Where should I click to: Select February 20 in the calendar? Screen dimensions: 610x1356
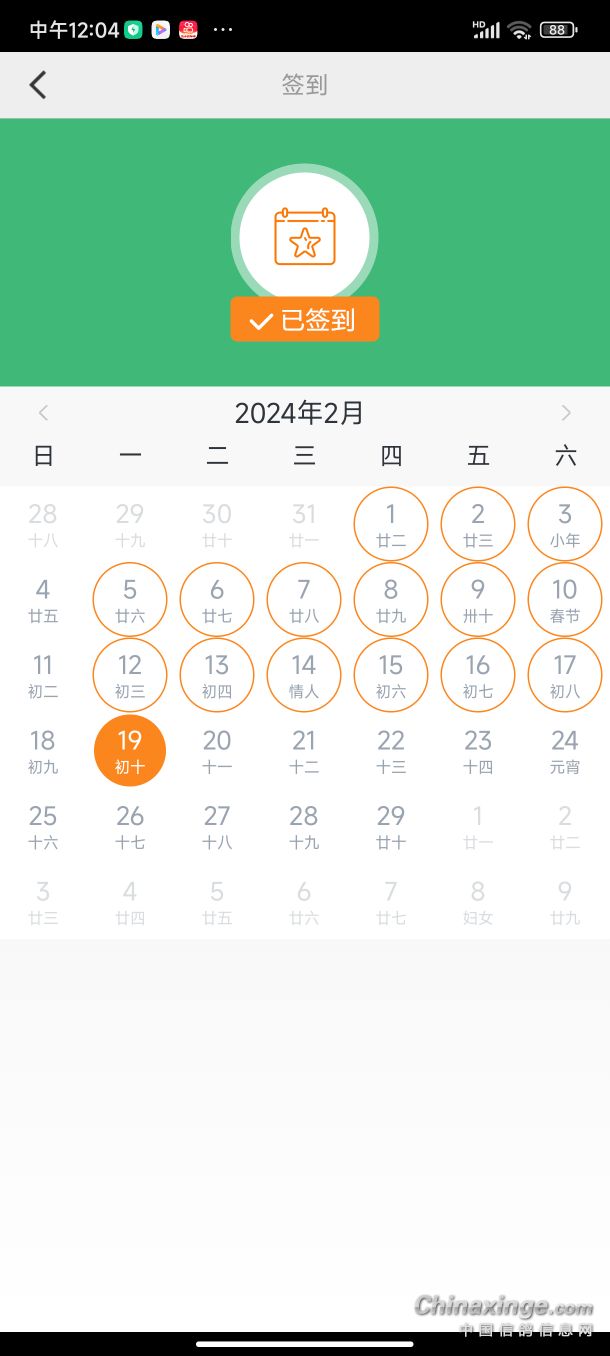[217, 751]
